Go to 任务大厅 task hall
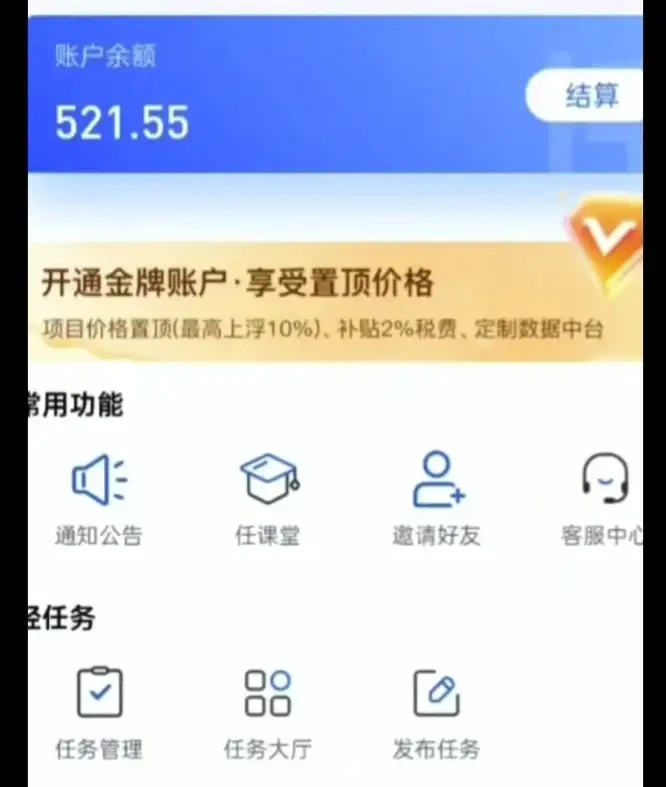Viewport: 666px width, 787px height. 268,712
